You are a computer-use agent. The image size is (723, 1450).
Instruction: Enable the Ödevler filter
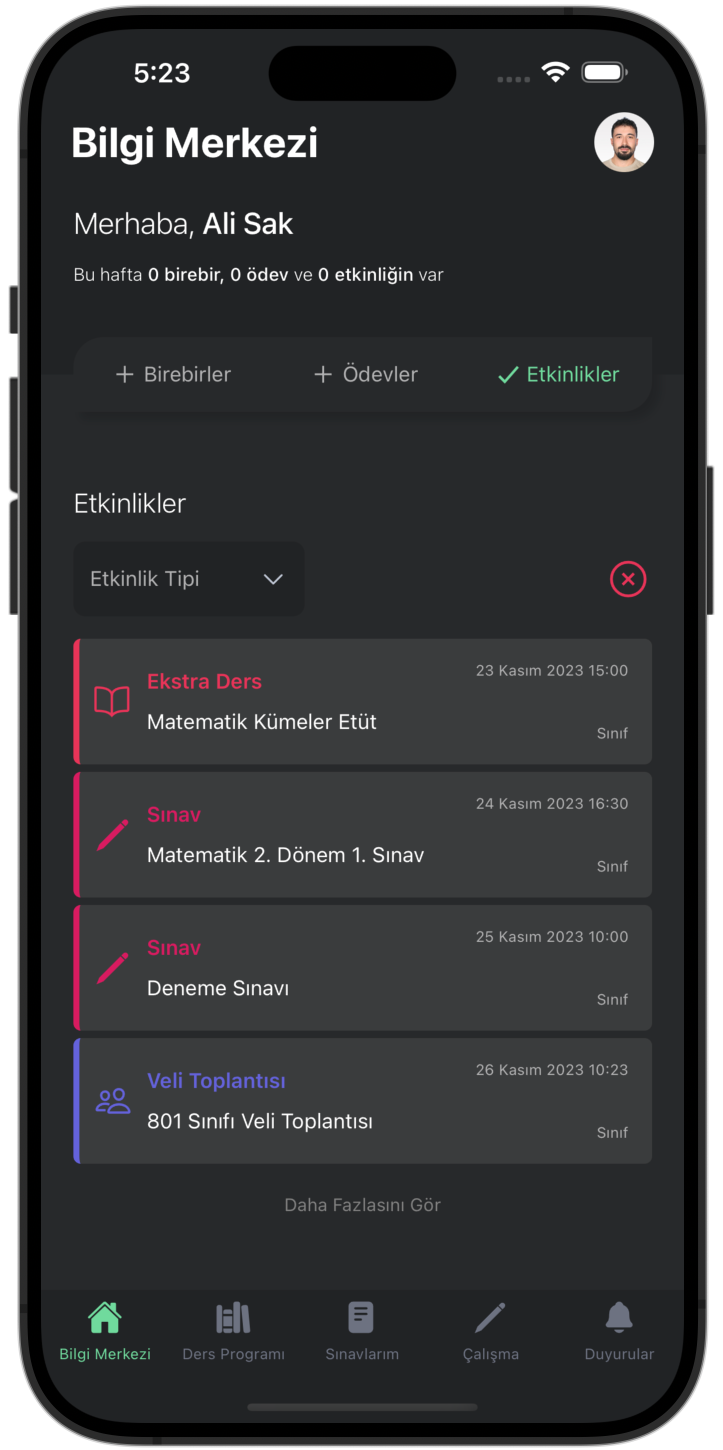[x=364, y=374]
